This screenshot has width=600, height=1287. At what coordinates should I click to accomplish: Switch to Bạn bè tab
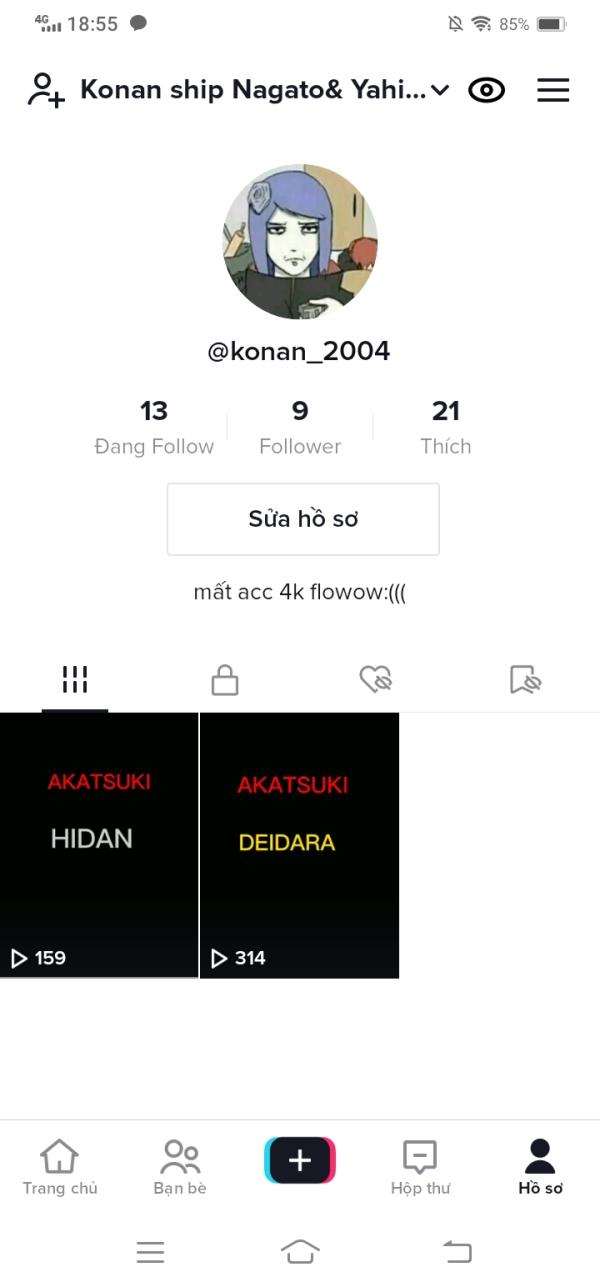(x=180, y=1167)
